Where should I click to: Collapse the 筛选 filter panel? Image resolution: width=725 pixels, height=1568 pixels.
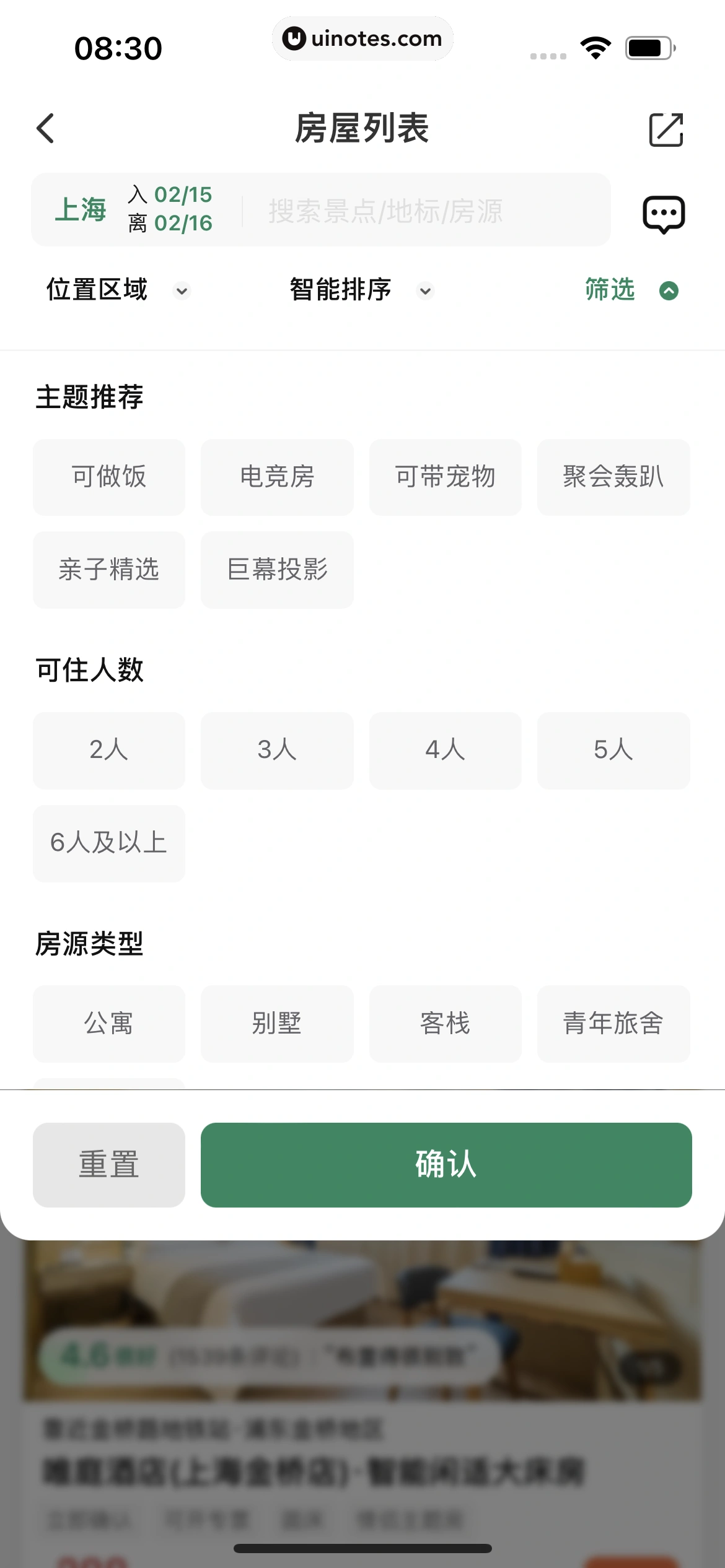[x=631, y=290]
